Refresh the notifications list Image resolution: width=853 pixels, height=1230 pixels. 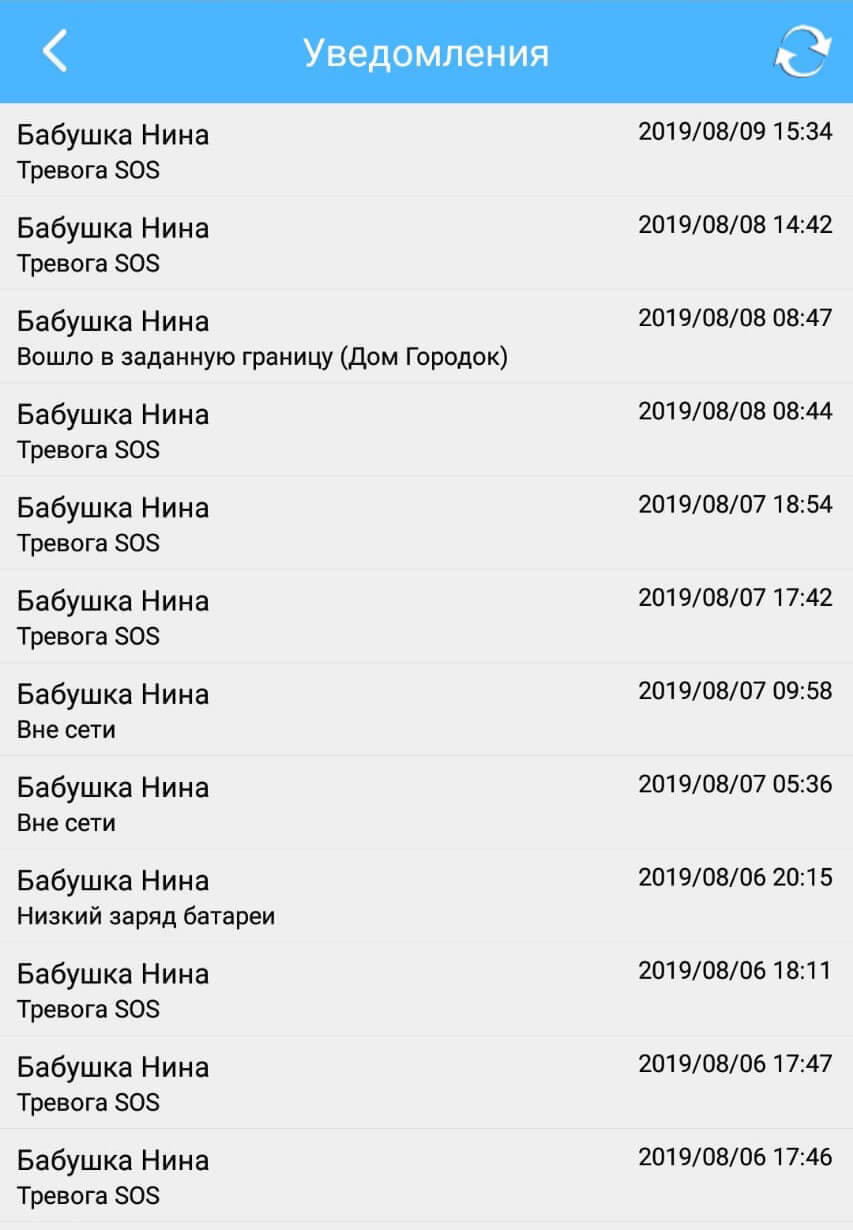[x=802, y=51]
